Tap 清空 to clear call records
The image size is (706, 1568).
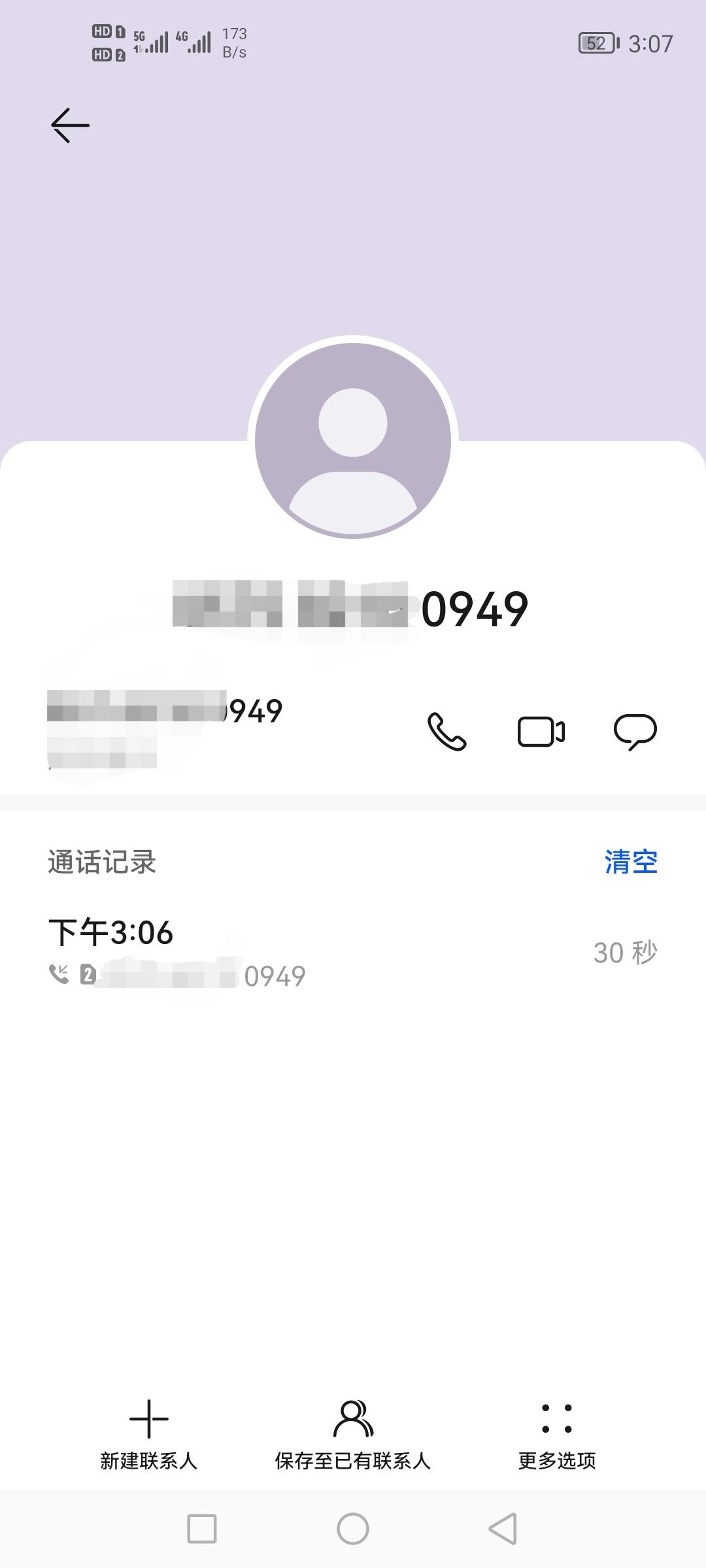pyautogui.click(x=631, y=862)
